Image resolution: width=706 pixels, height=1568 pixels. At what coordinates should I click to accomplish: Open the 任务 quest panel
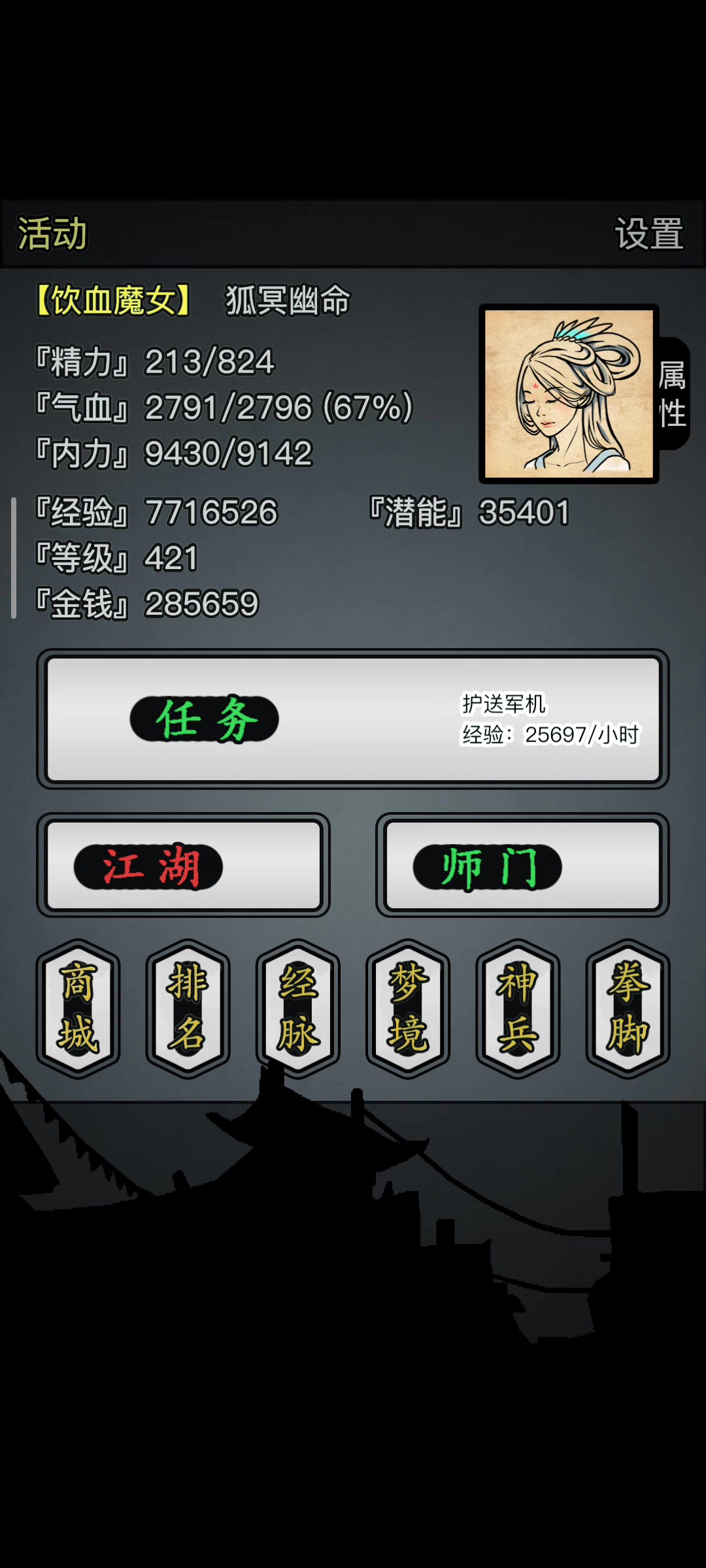353,719
